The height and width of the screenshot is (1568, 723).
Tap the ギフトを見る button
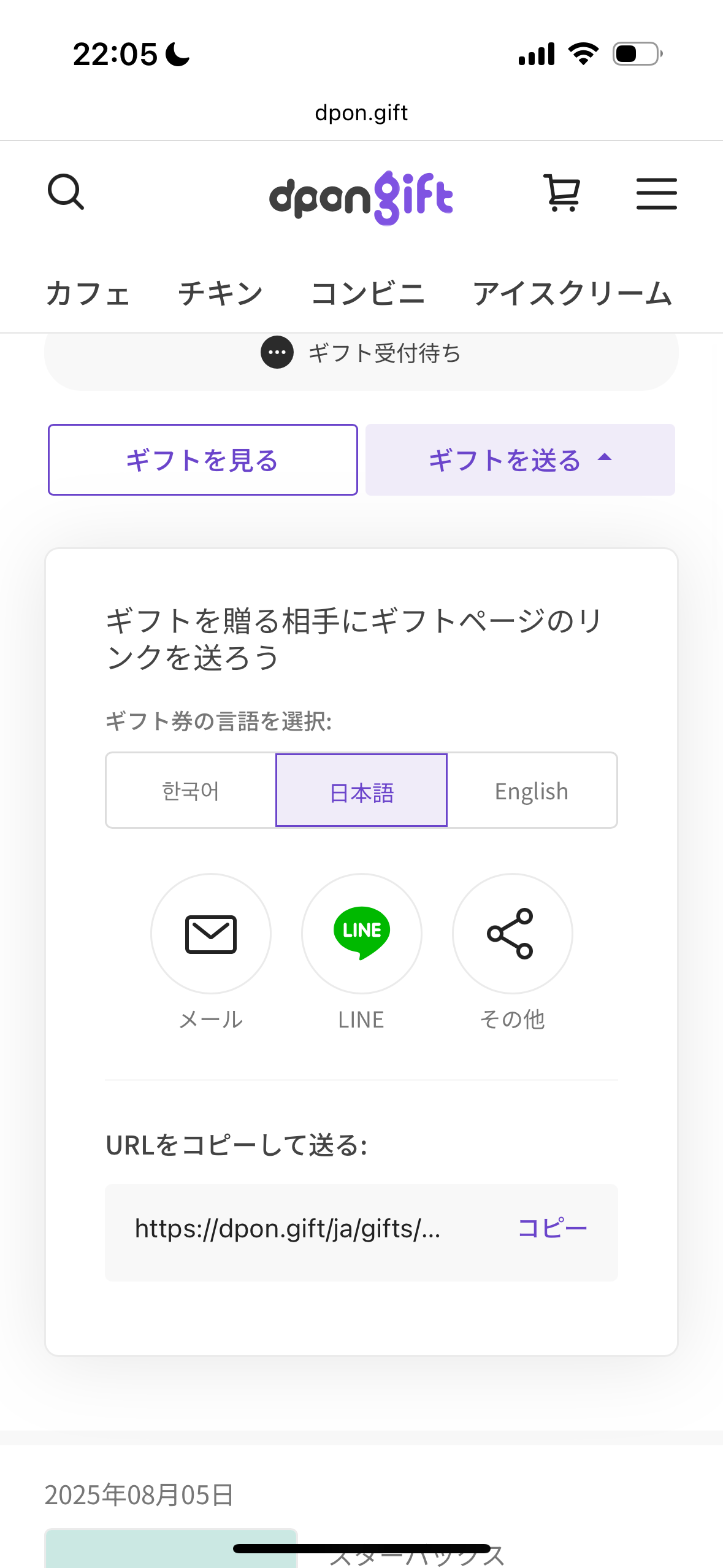202,460
